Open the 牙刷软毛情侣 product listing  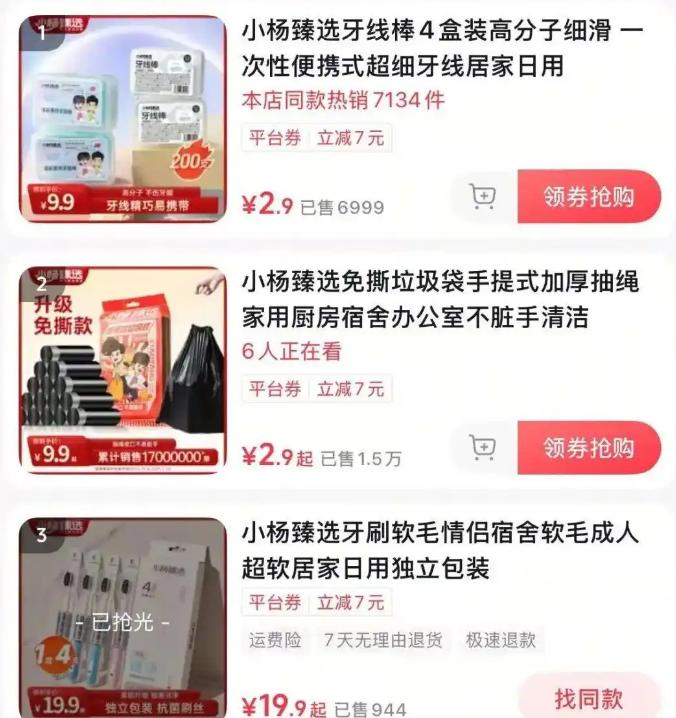click(440, 551)
